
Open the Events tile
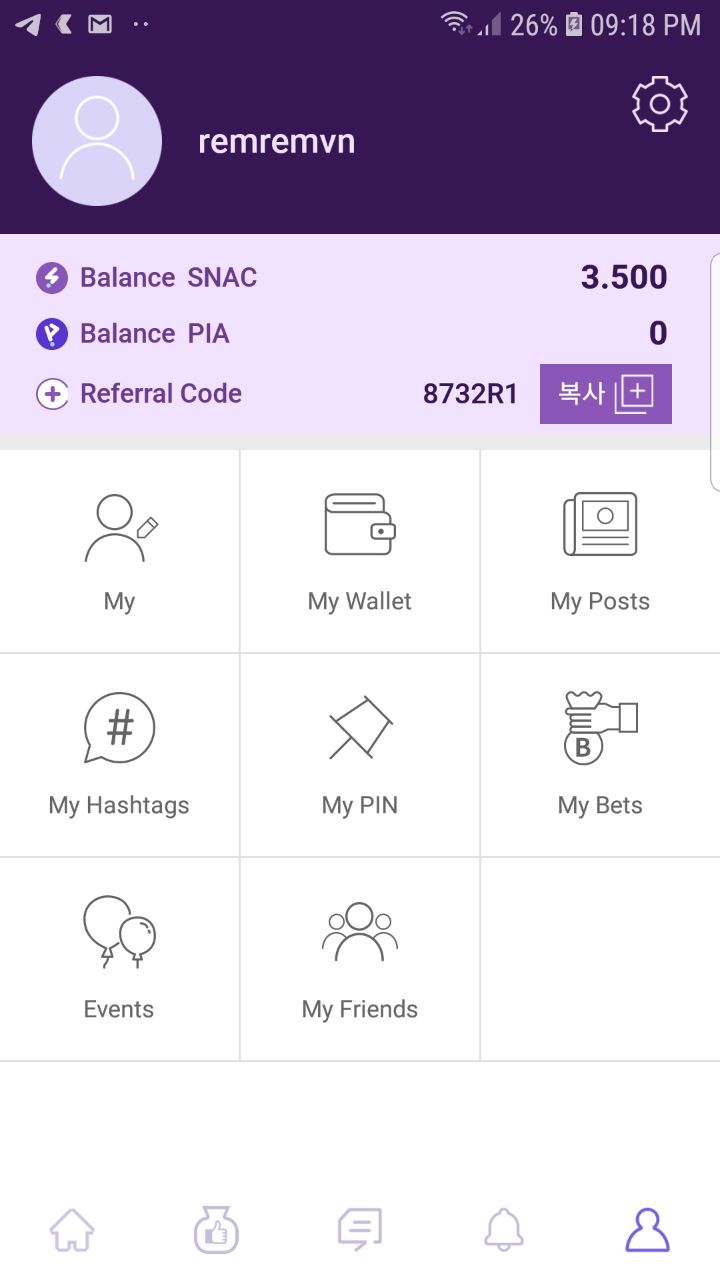point(119,960)
